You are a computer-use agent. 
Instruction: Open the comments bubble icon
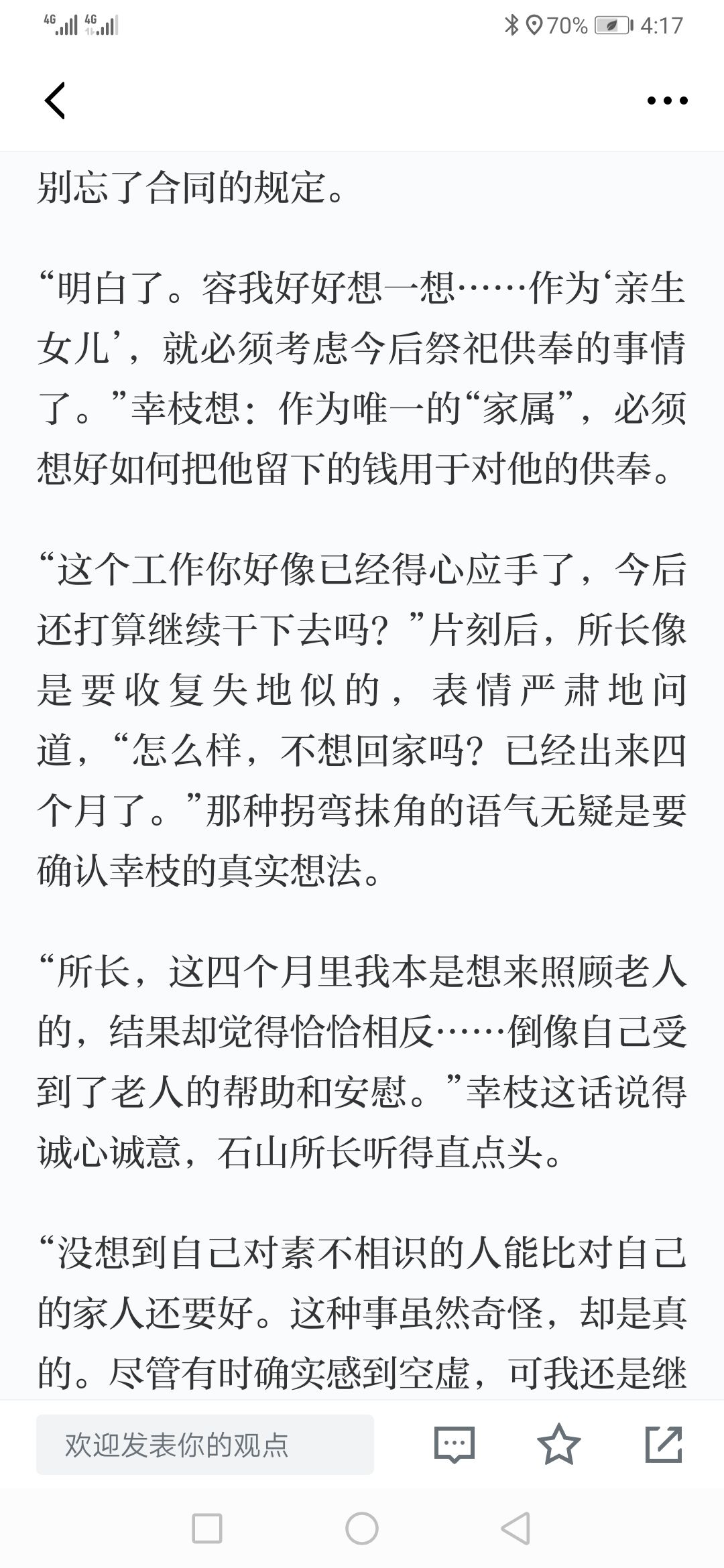[455, 1445]
